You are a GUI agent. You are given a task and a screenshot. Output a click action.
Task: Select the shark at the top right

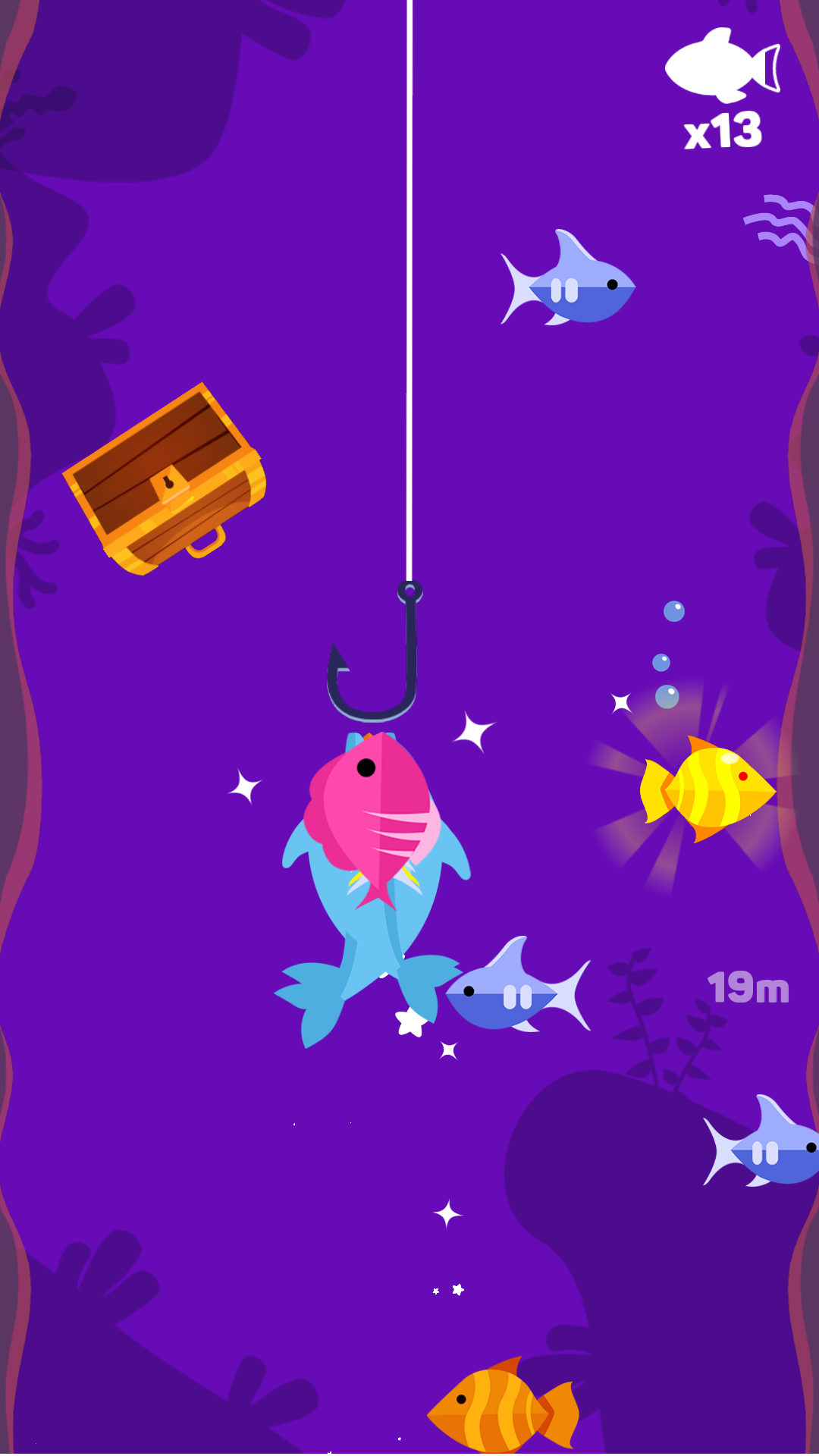[x=573, y=284]
